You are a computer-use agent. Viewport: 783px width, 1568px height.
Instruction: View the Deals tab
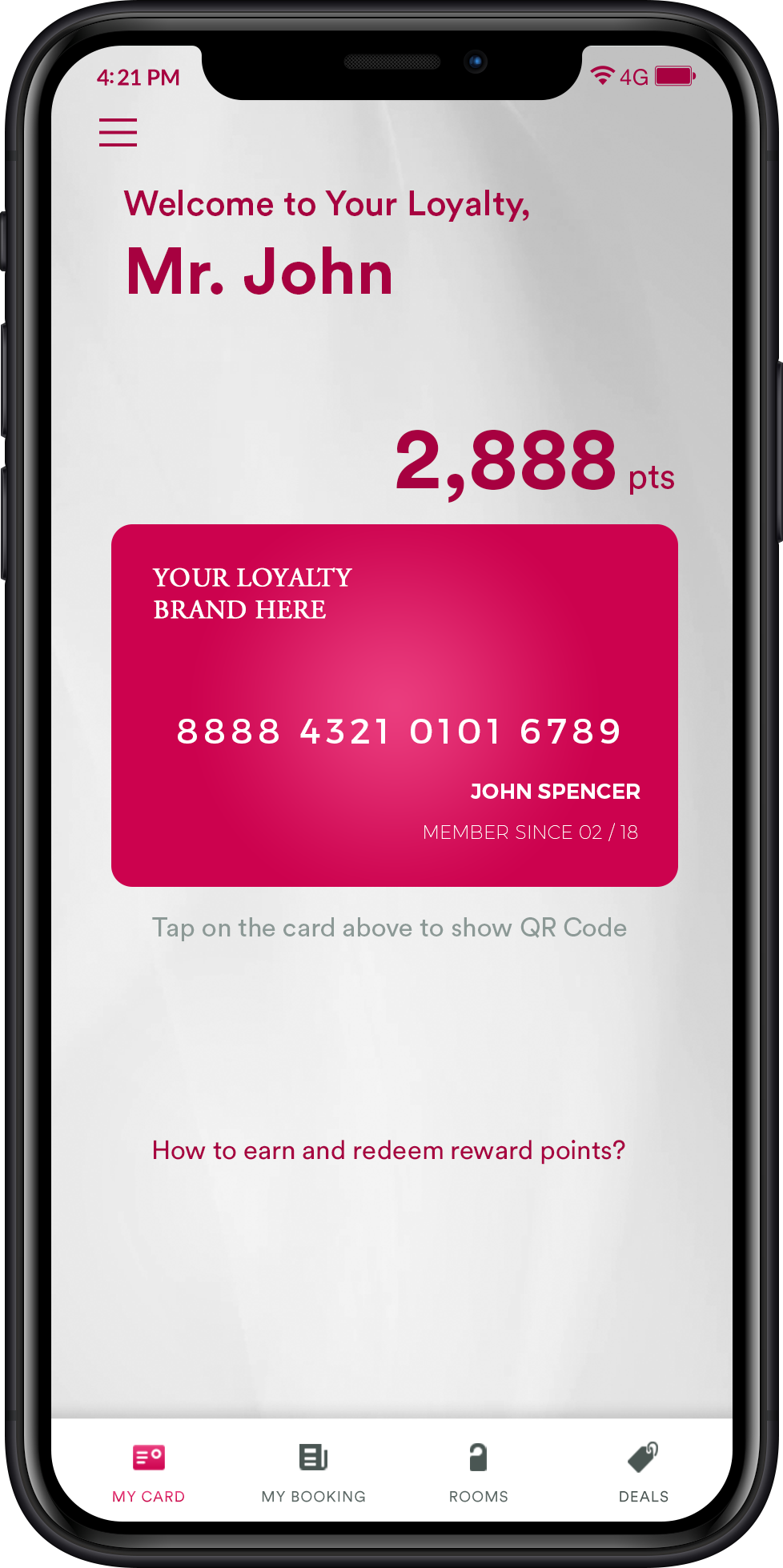click(x=643, y=1471)
